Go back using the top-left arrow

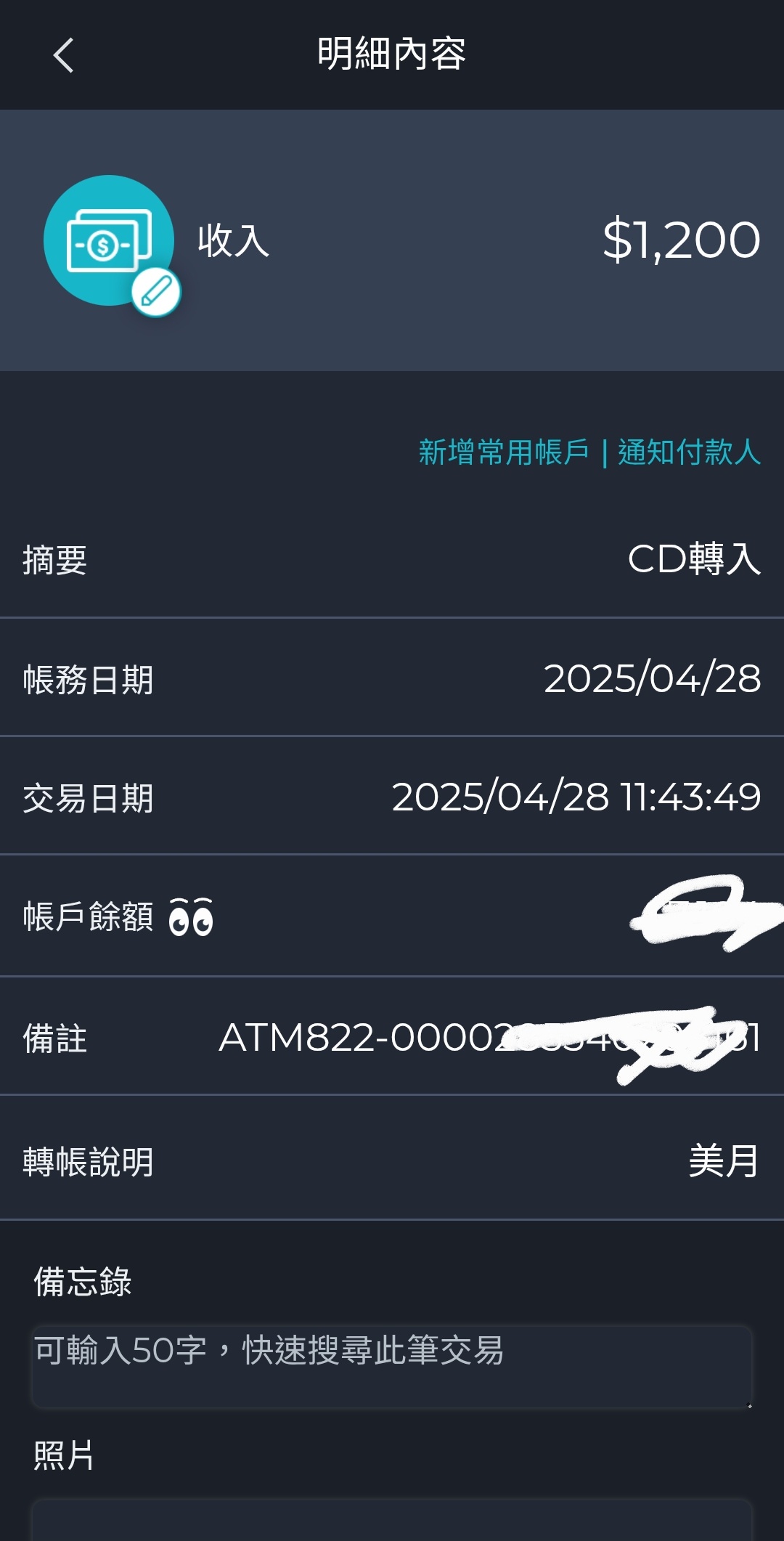tap(64, 55)
